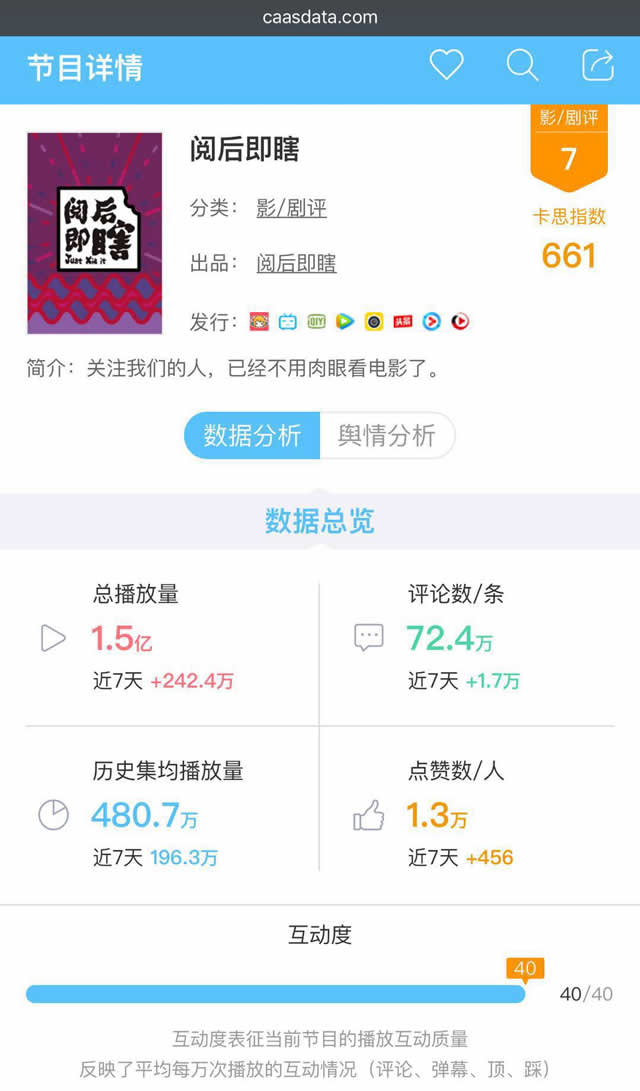Image resolution: width=640 pixels, height=1091 pixels.
Task: Share this program's detail page
Action: pos(597,66)
